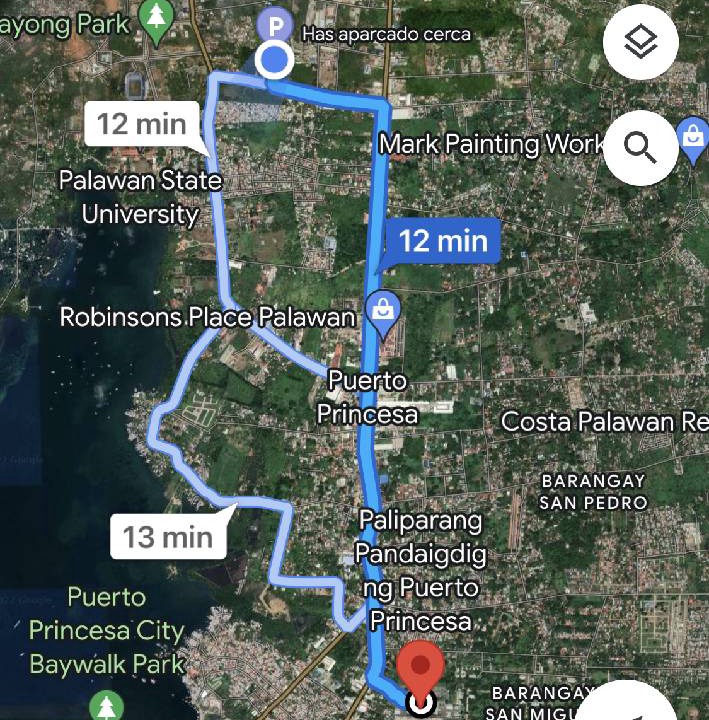Select the white 12 min alternative route
The width and height of the screenshot is (709, 720).
[x=142, y=124]
